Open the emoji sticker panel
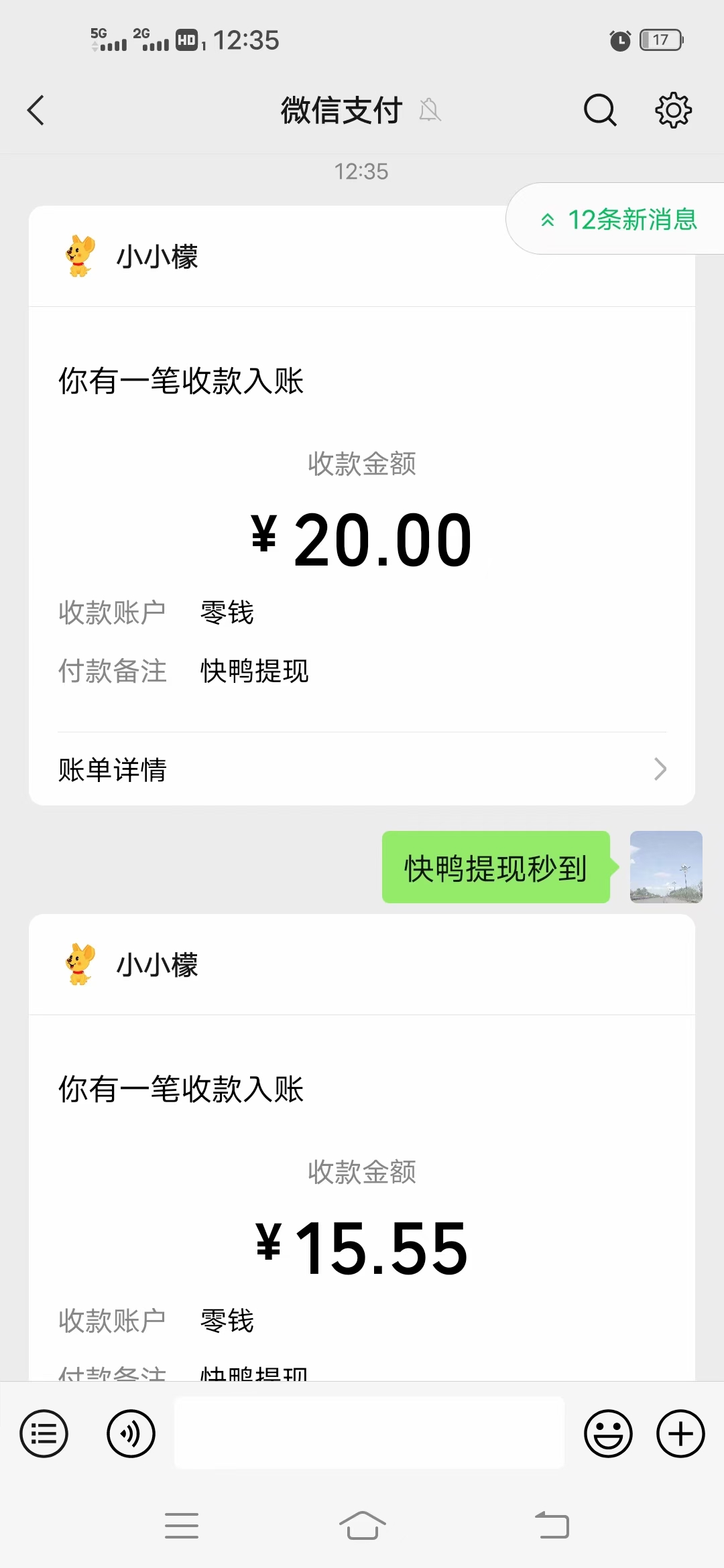 (608, 1434)
